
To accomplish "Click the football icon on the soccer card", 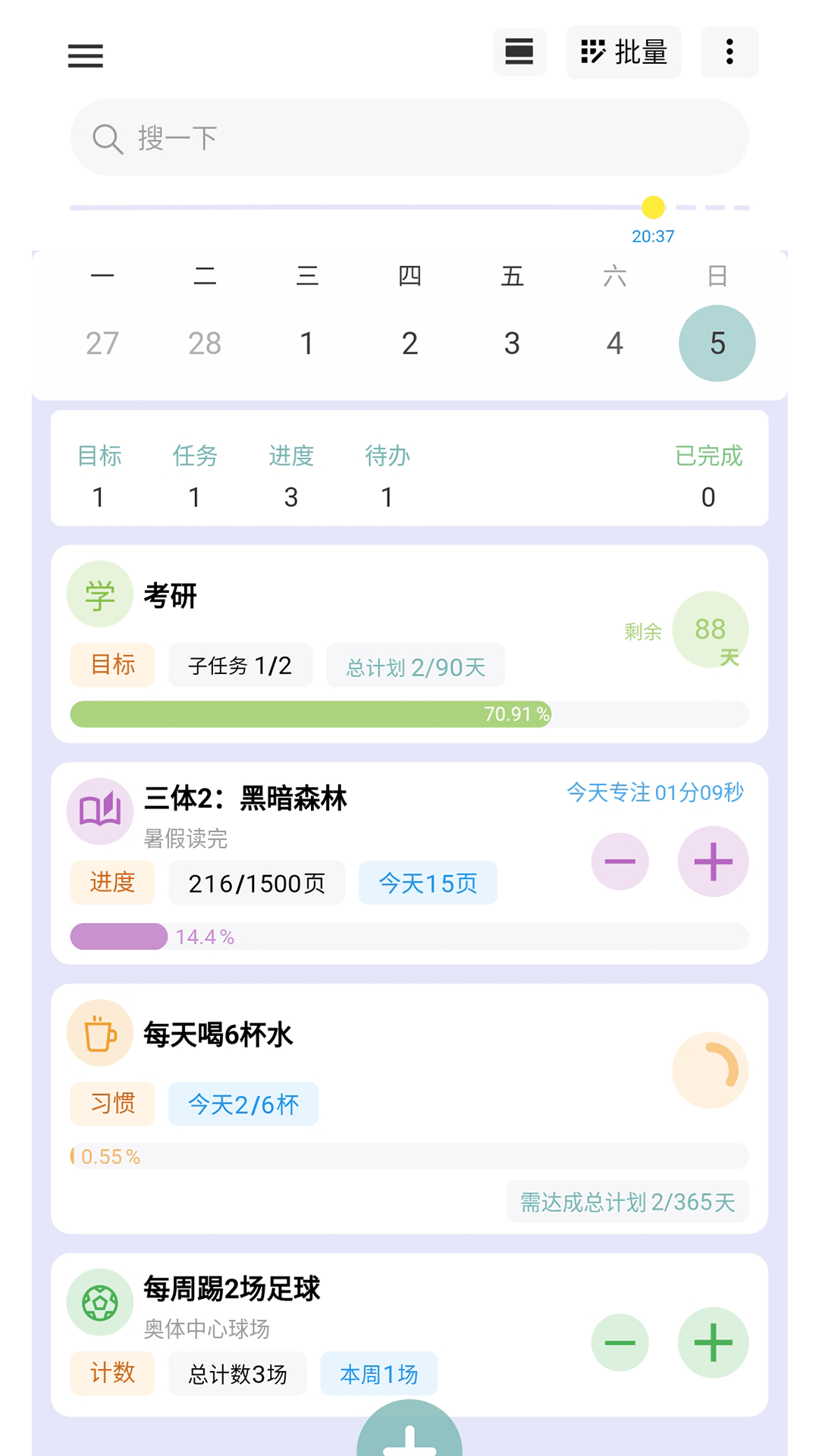I will (99, 1301).
